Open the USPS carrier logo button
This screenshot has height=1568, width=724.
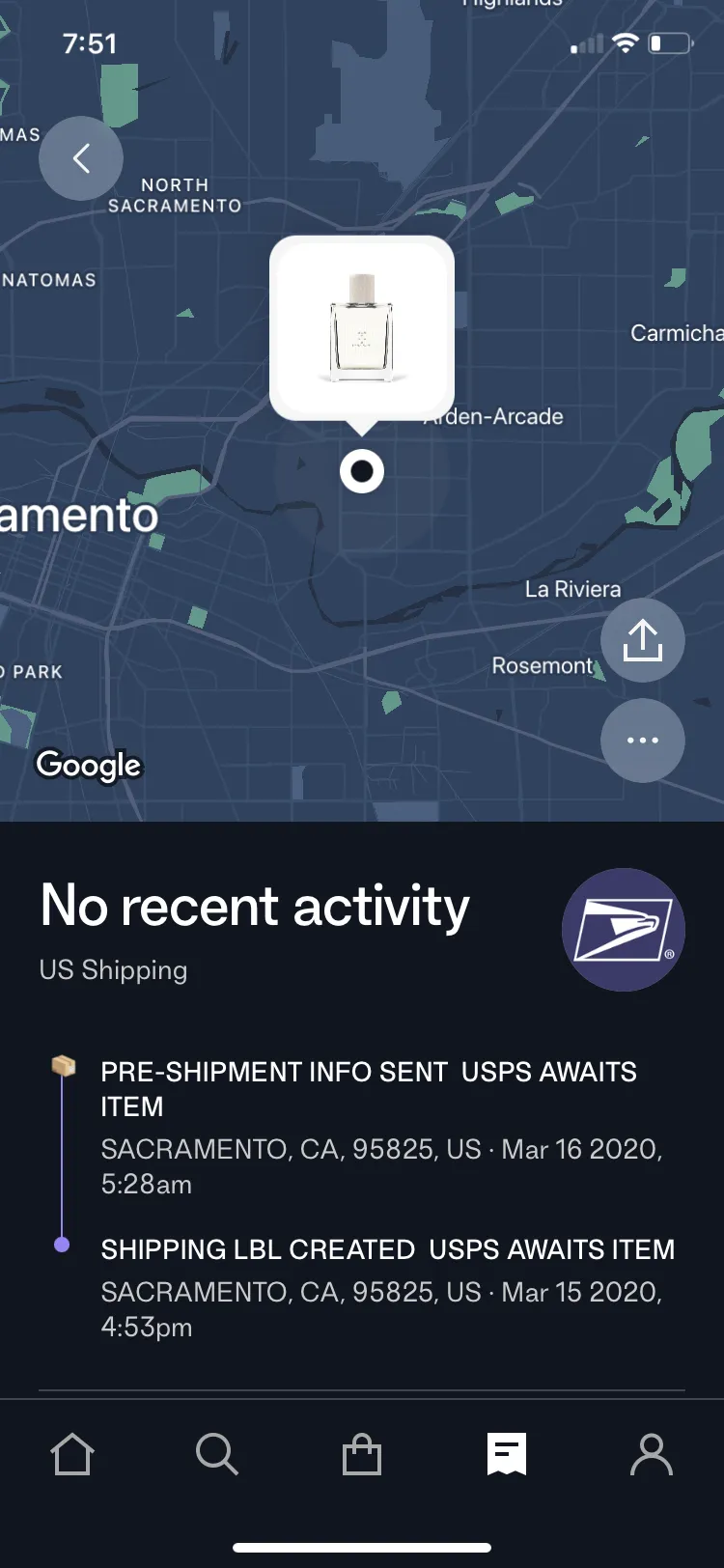pyautogui.click(x=624, y=930)
